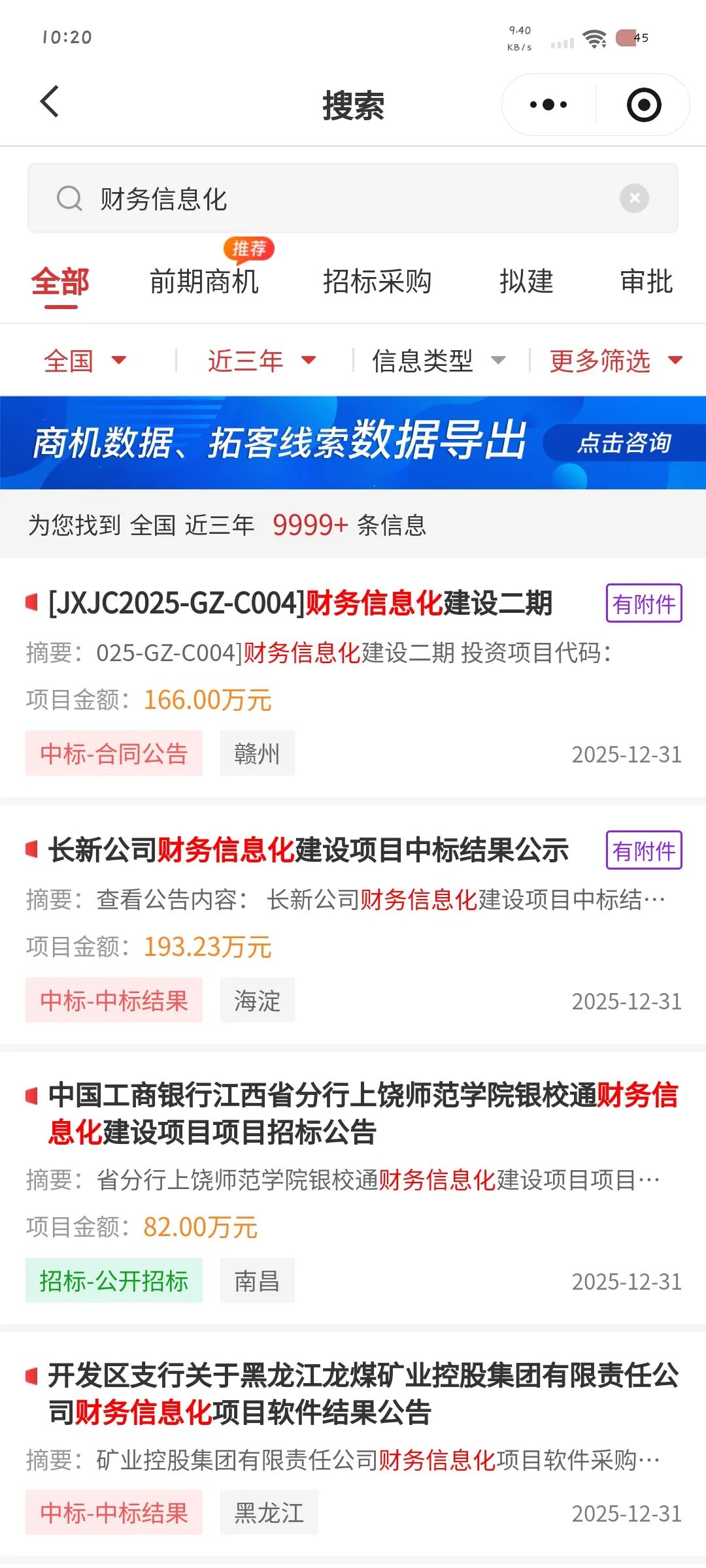Tap 点击咨询 on the data export banner

[623, 443]
